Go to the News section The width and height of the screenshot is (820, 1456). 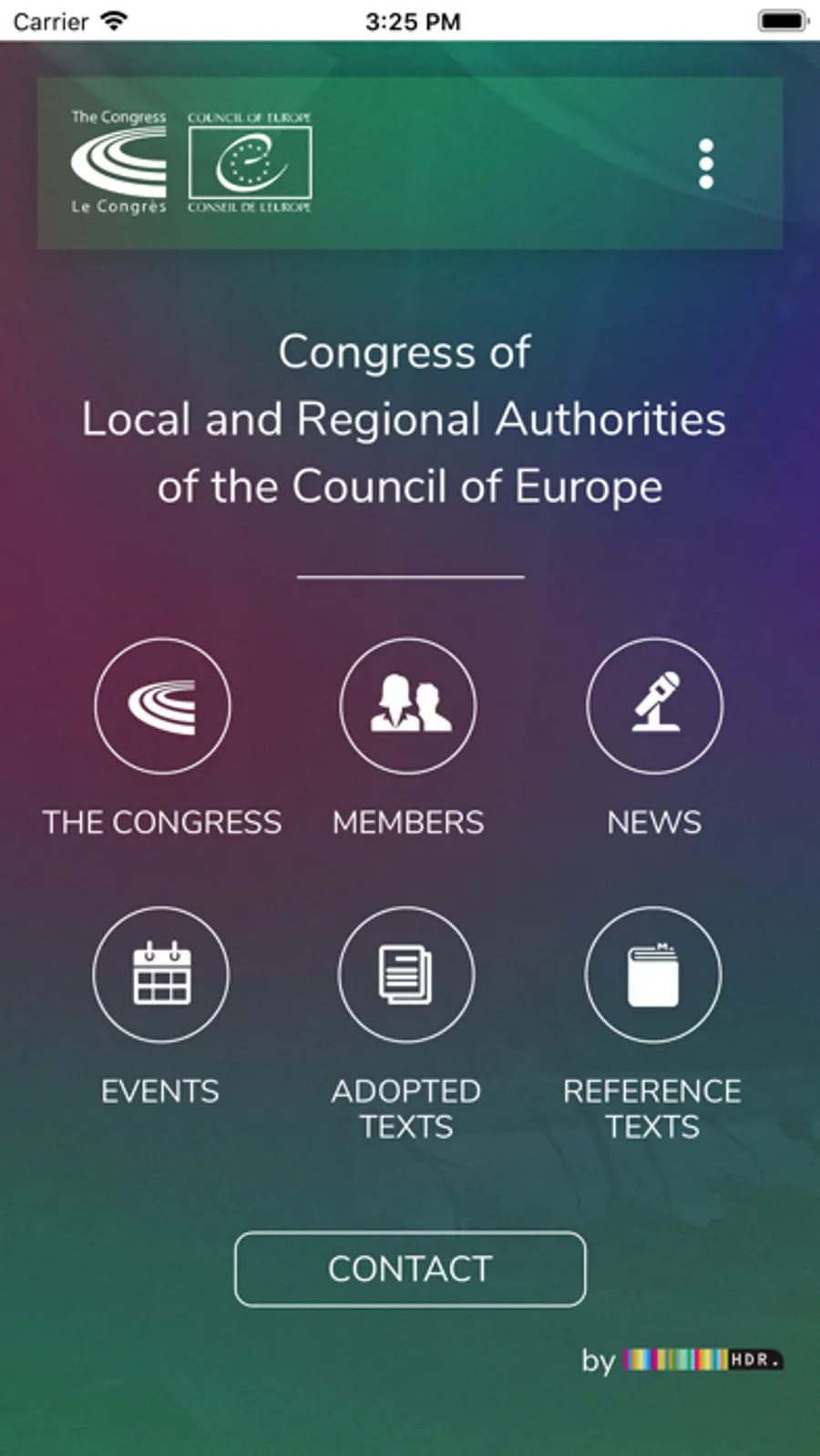point(654,706)
